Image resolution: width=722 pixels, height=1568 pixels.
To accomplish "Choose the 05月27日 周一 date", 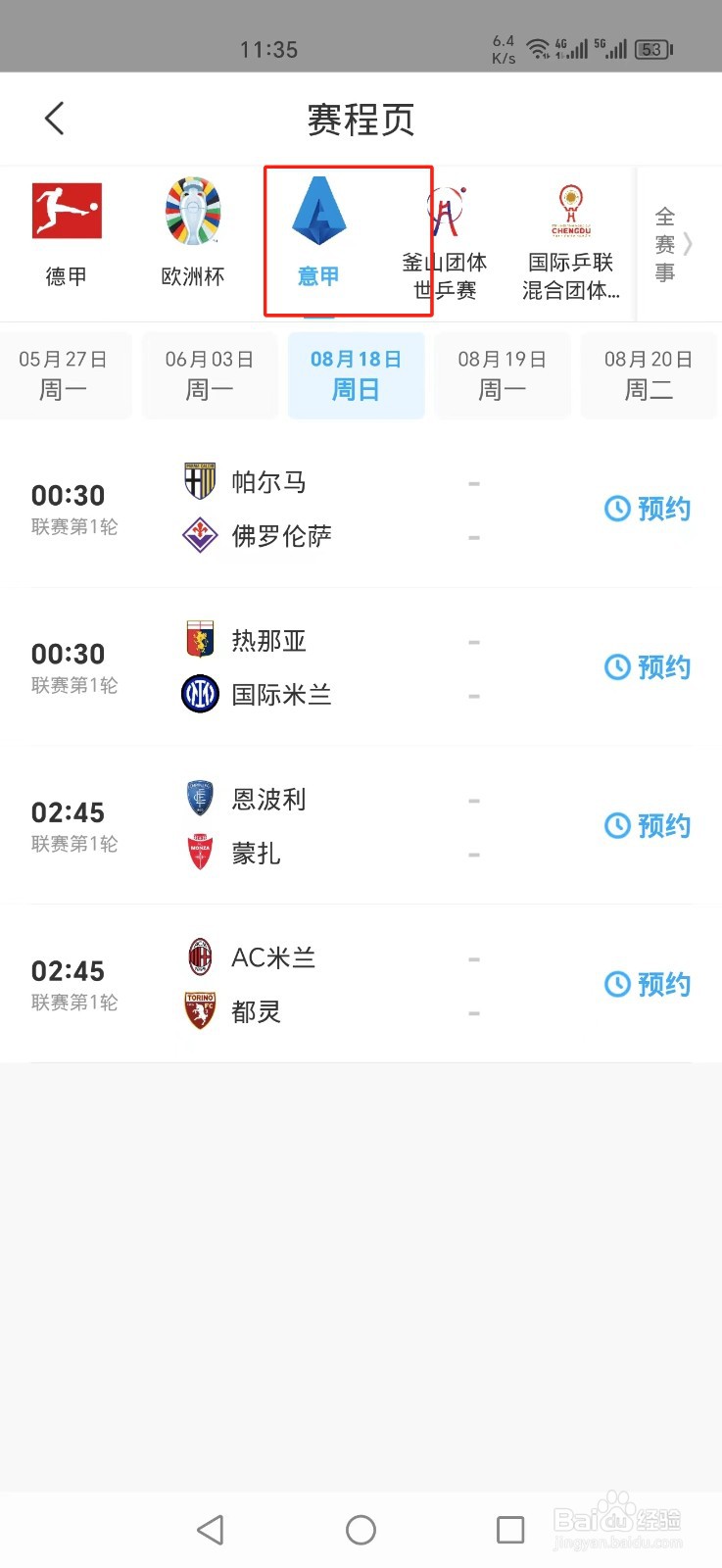I will tap(63, 375).
